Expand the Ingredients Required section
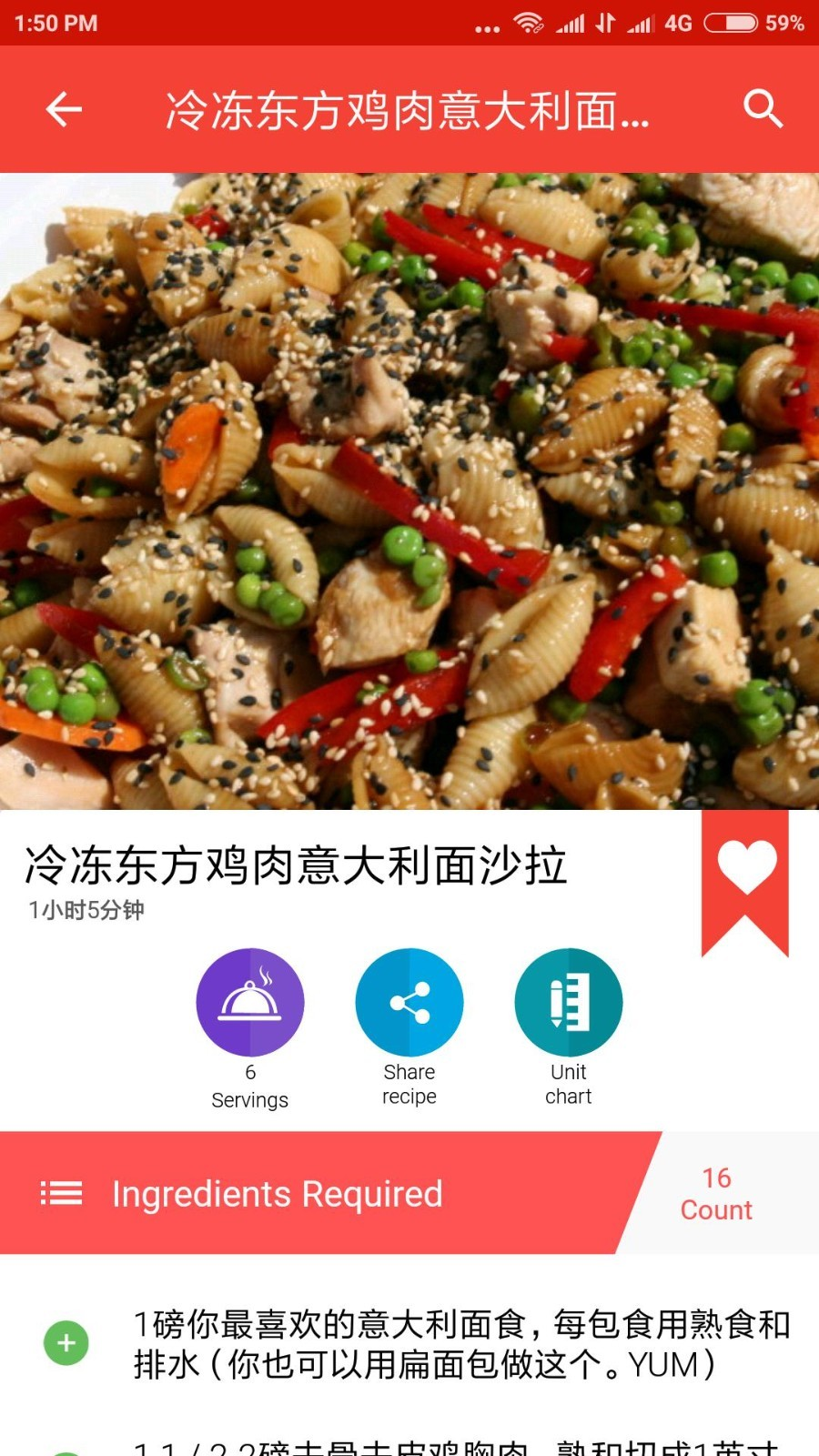The height and width of the screenshot is (1456, 819). (276, 1193)
